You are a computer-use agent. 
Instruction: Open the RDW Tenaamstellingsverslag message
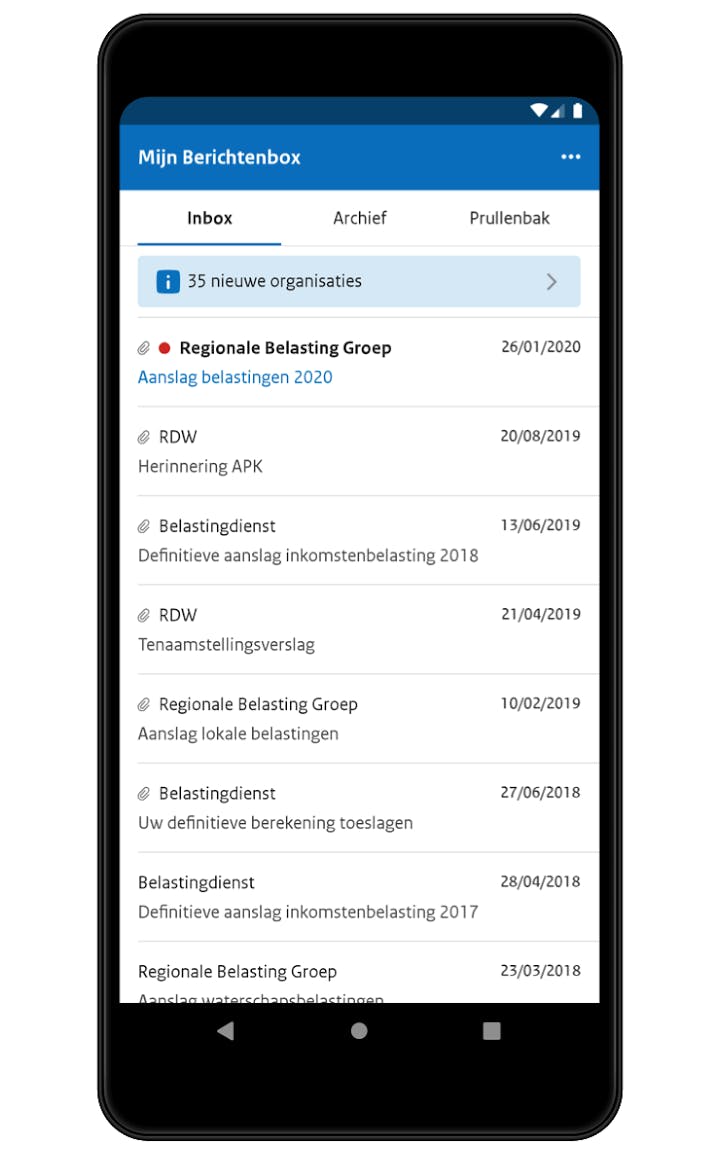click(359, 629)
